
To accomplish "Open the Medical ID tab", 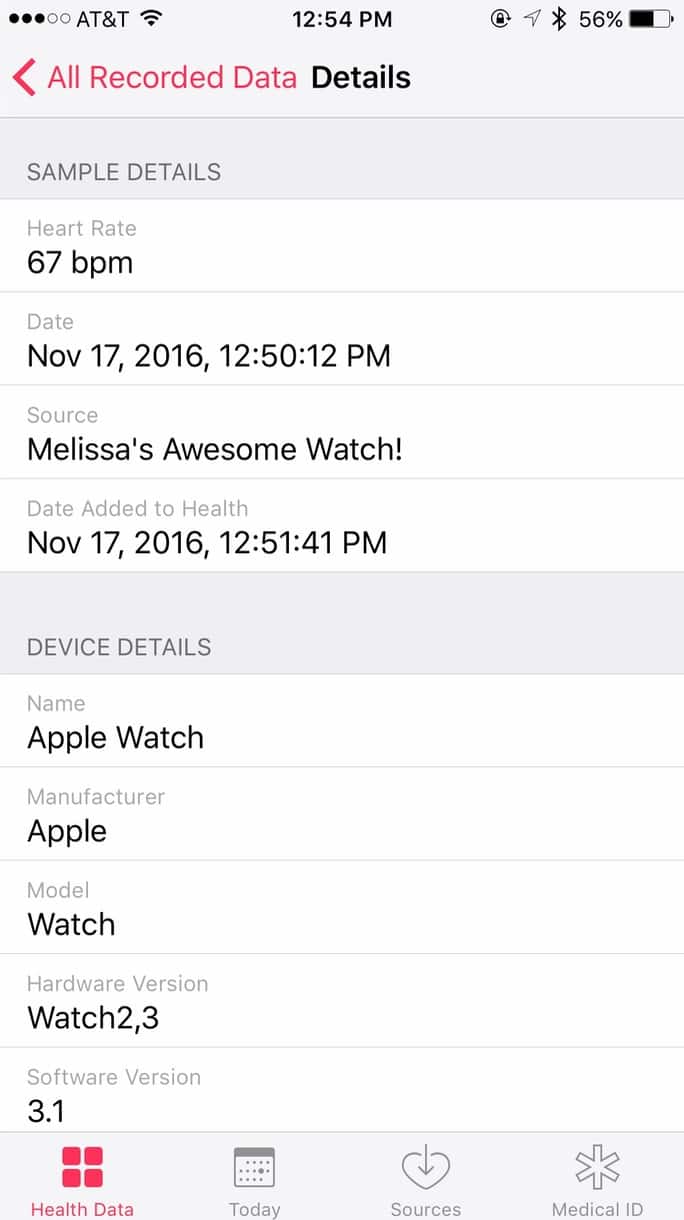I will click(597, 1180).
